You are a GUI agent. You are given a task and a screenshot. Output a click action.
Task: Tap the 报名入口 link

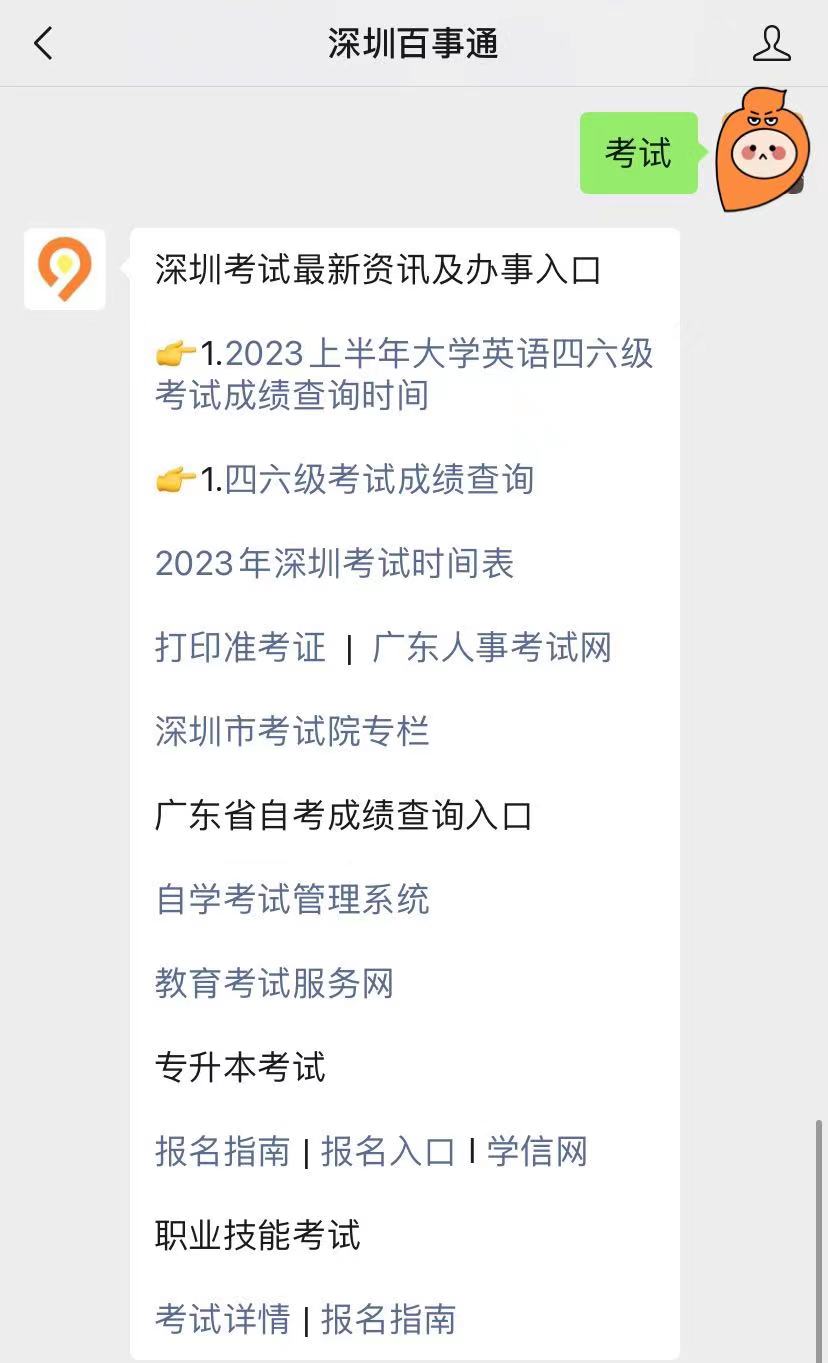tap(388, 1151)
